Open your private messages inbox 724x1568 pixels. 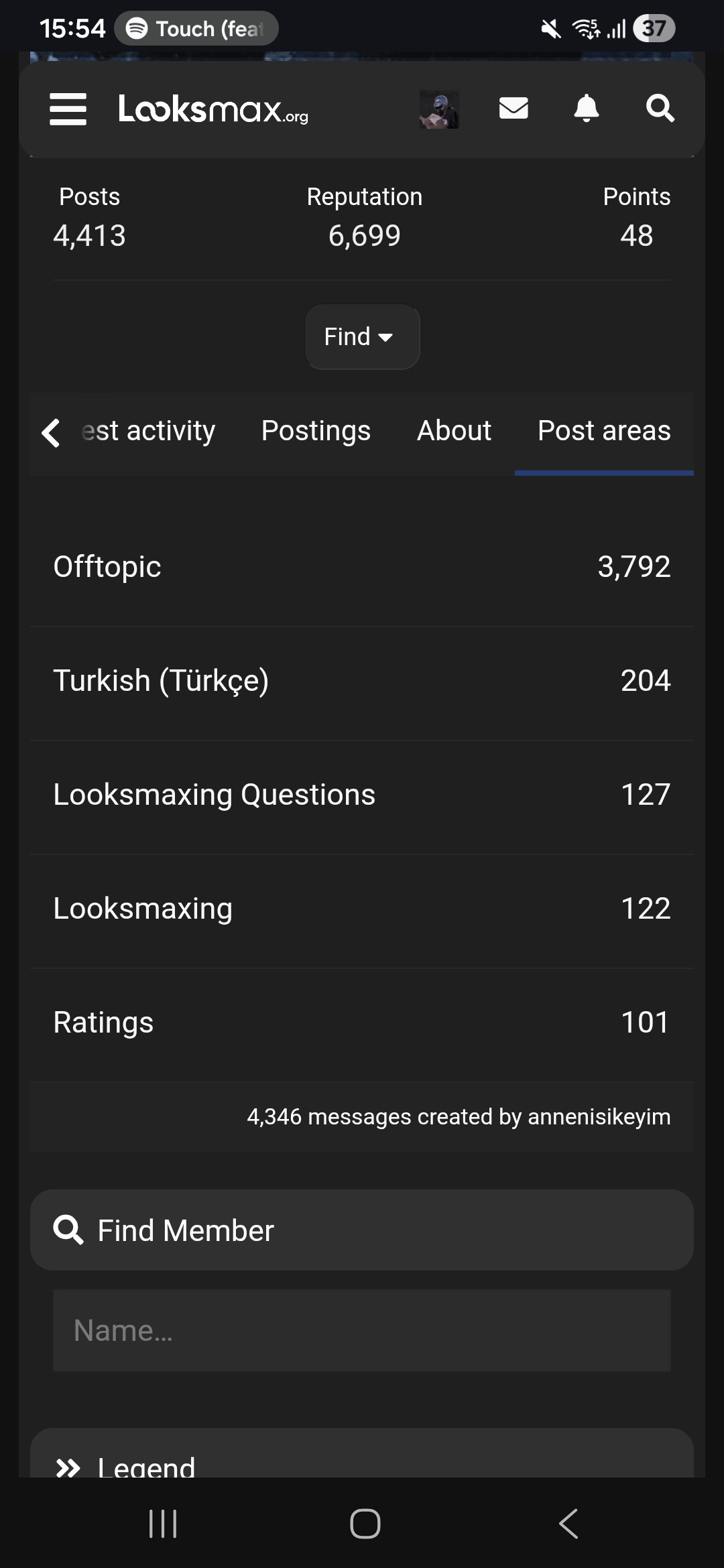pos(514,108)
